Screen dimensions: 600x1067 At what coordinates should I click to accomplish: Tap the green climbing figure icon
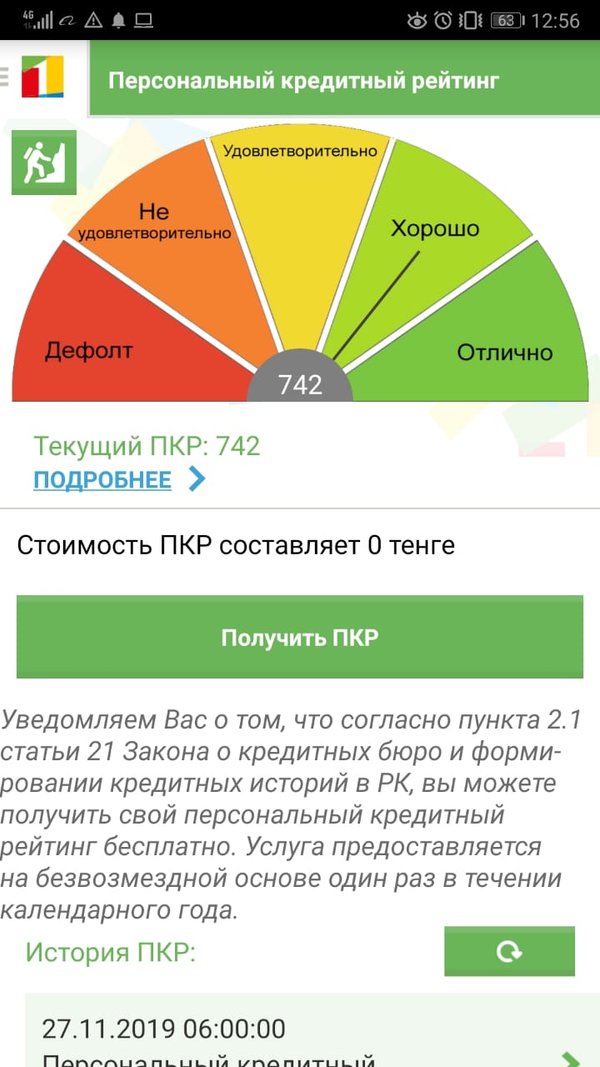pyautogui.click(x=43, y=161)
